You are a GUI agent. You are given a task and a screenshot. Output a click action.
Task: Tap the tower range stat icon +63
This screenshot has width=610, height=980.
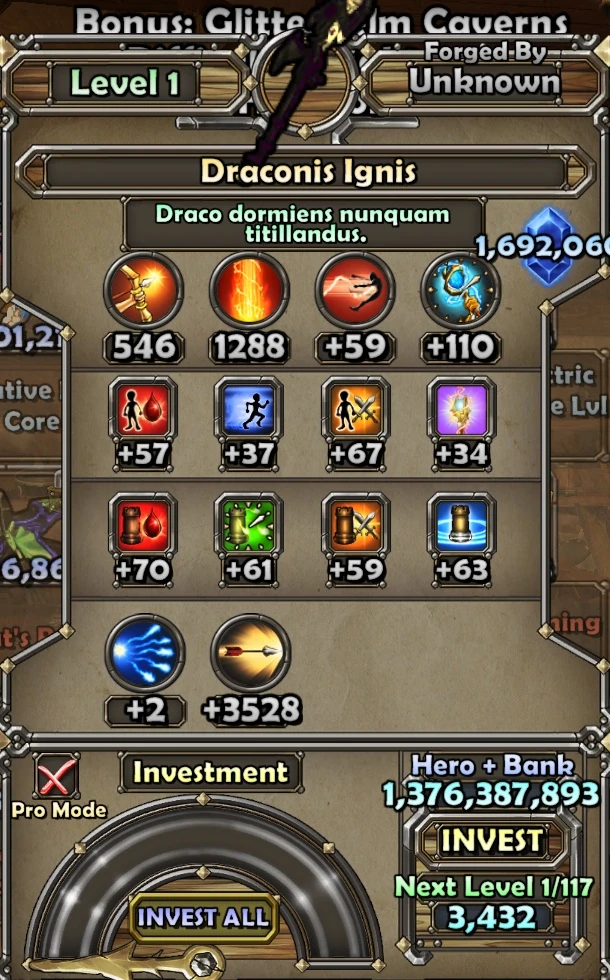tap(461, 526)
